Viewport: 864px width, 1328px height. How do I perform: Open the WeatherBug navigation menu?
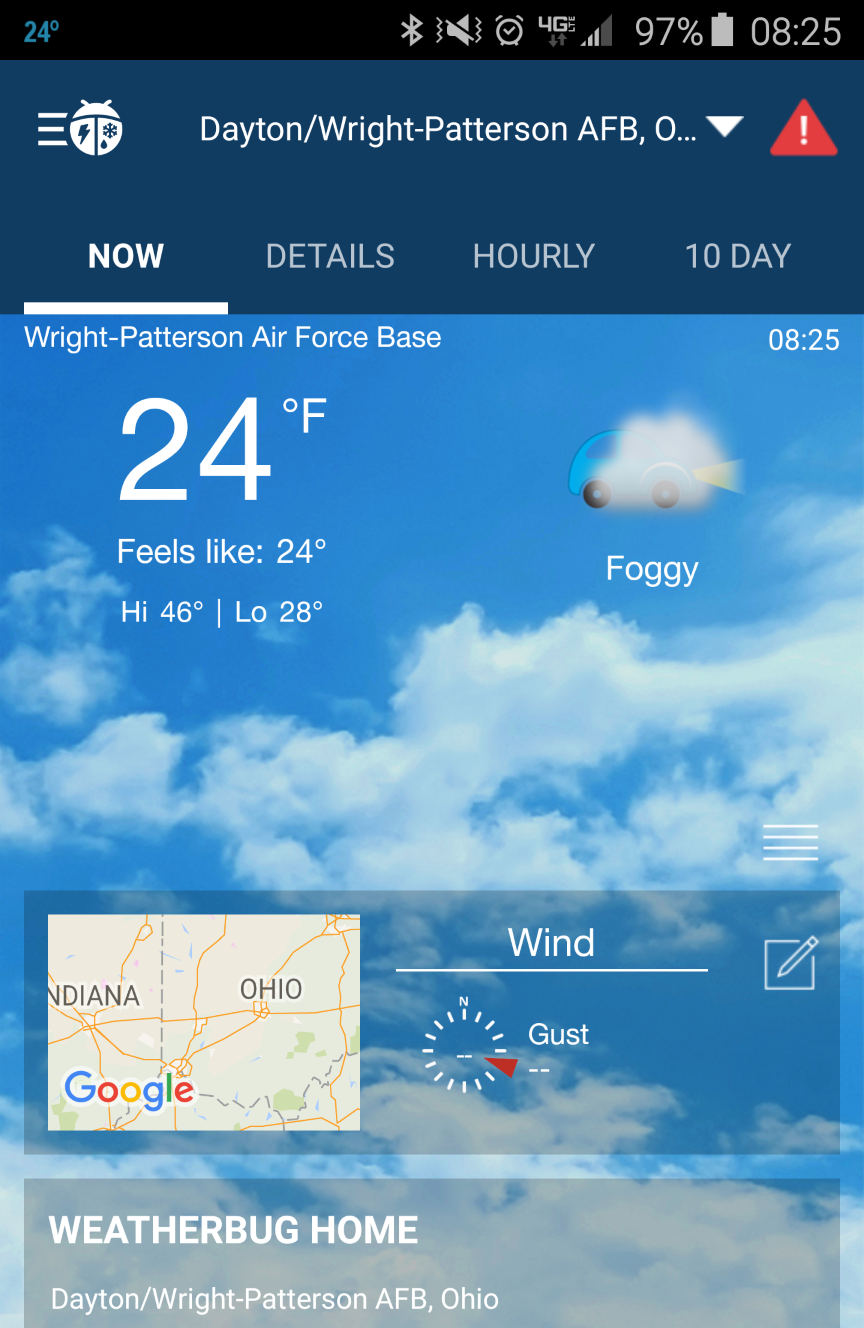click(80, 129)
